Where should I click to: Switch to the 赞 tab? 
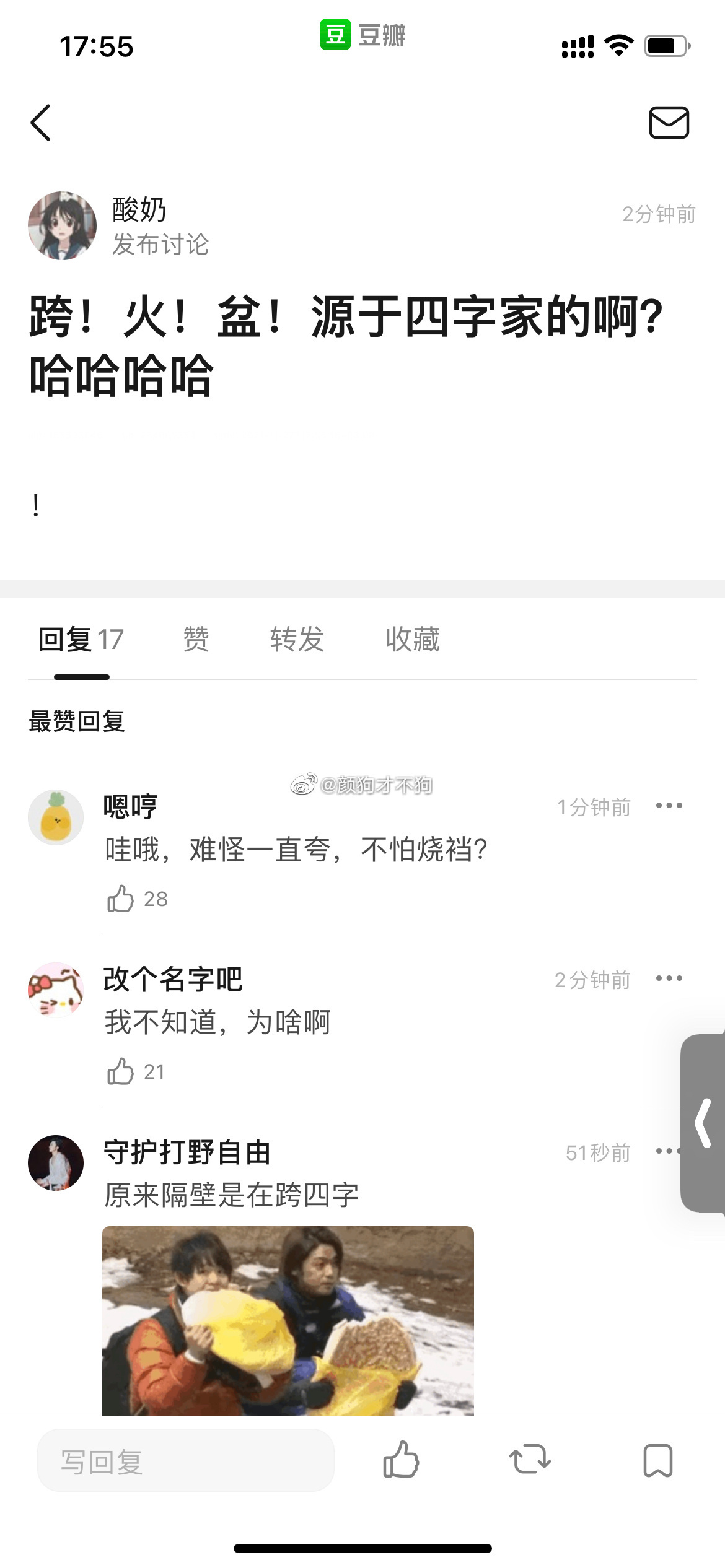click(x=196, y=639)
